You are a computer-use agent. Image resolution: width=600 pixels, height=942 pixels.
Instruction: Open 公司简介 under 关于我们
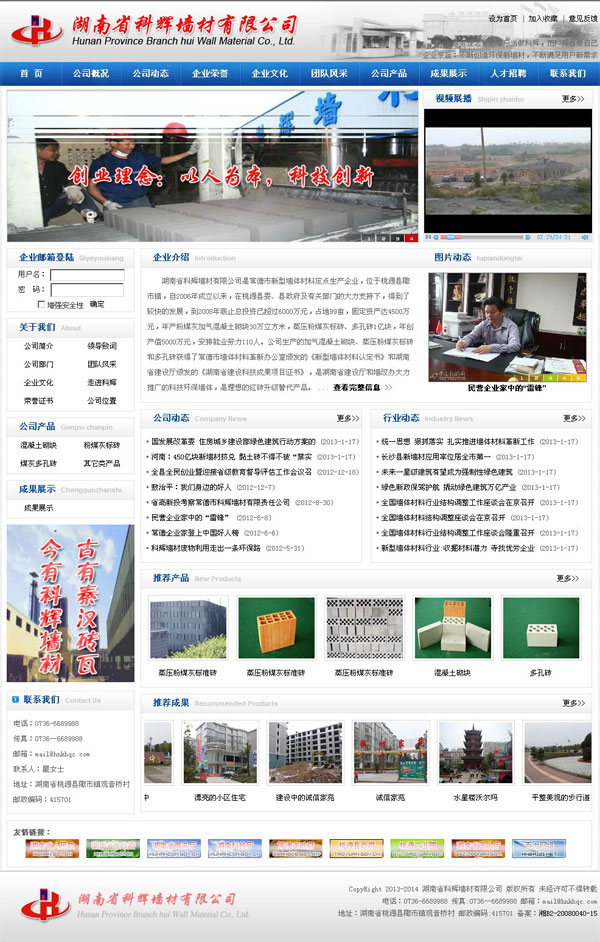coord(39,346)
